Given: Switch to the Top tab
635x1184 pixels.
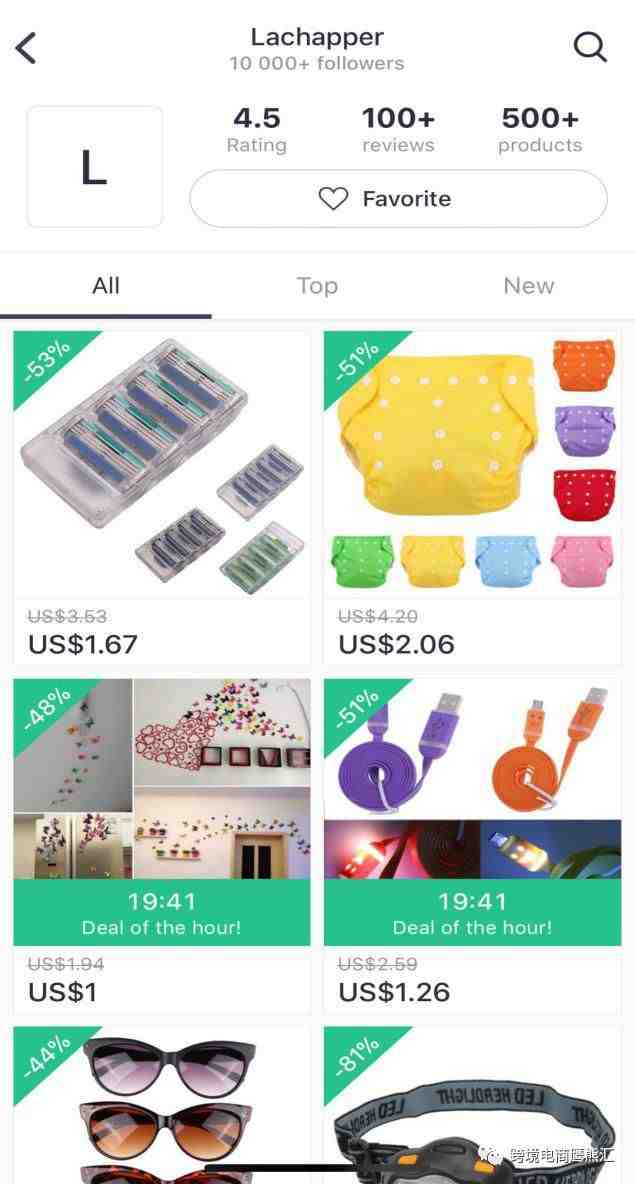Looking at the screenshot, I should tap(317, 286).
